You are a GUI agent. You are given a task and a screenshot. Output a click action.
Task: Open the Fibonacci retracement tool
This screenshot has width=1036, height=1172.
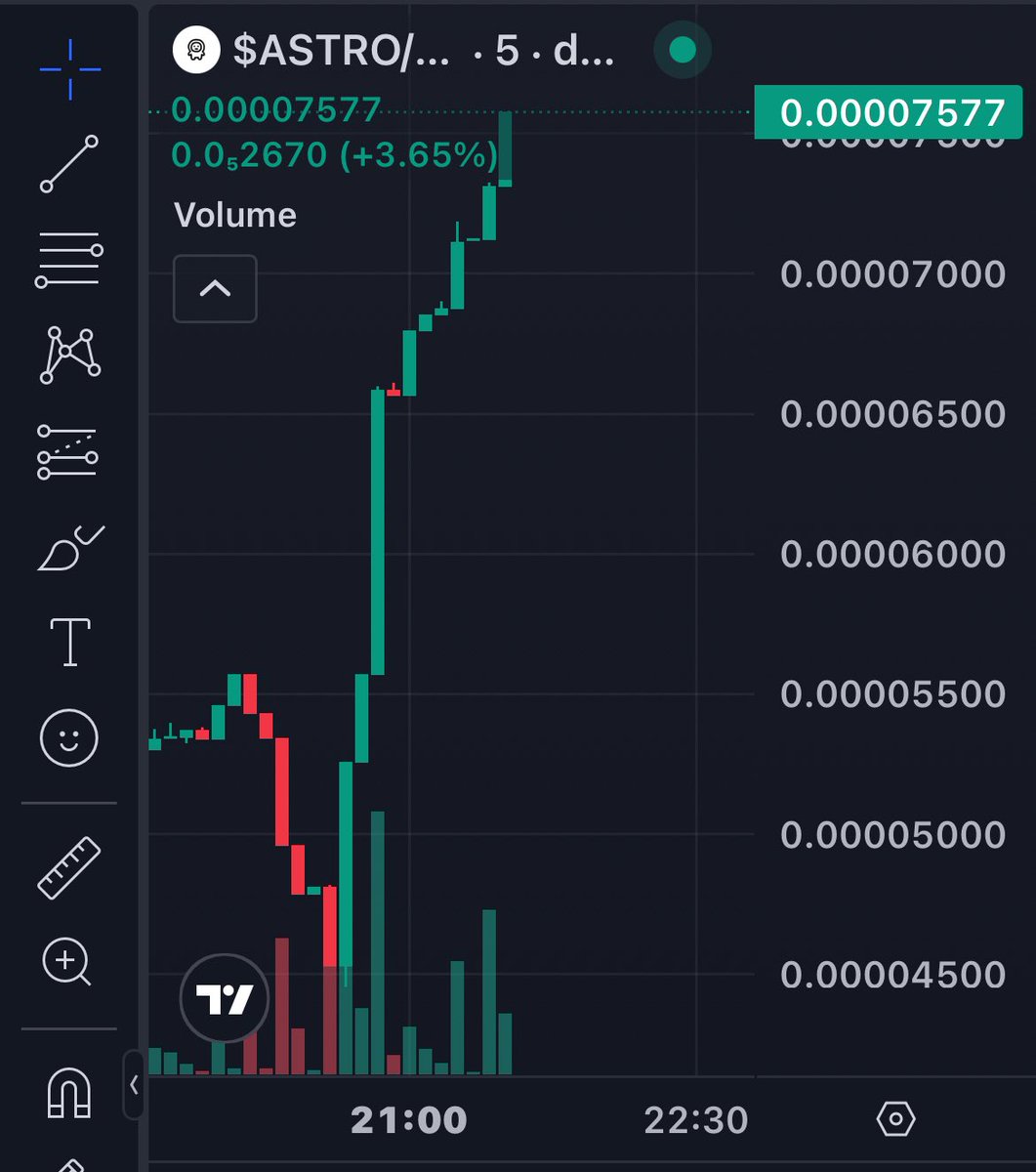pos(68,260)
